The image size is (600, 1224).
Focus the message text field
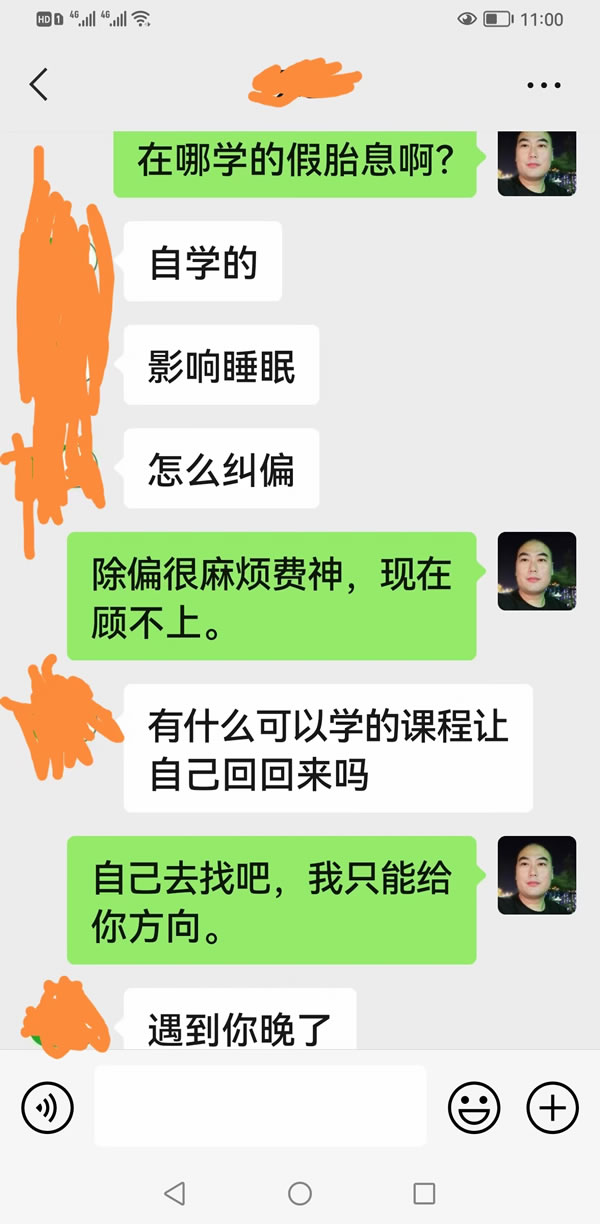point(260,1106)
